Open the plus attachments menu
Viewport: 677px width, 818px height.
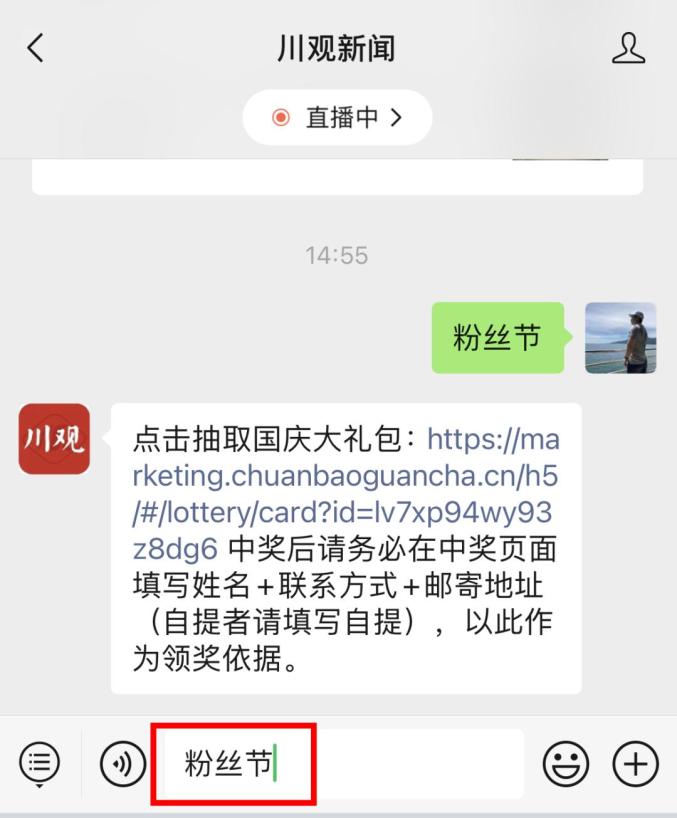click(635, 765)
